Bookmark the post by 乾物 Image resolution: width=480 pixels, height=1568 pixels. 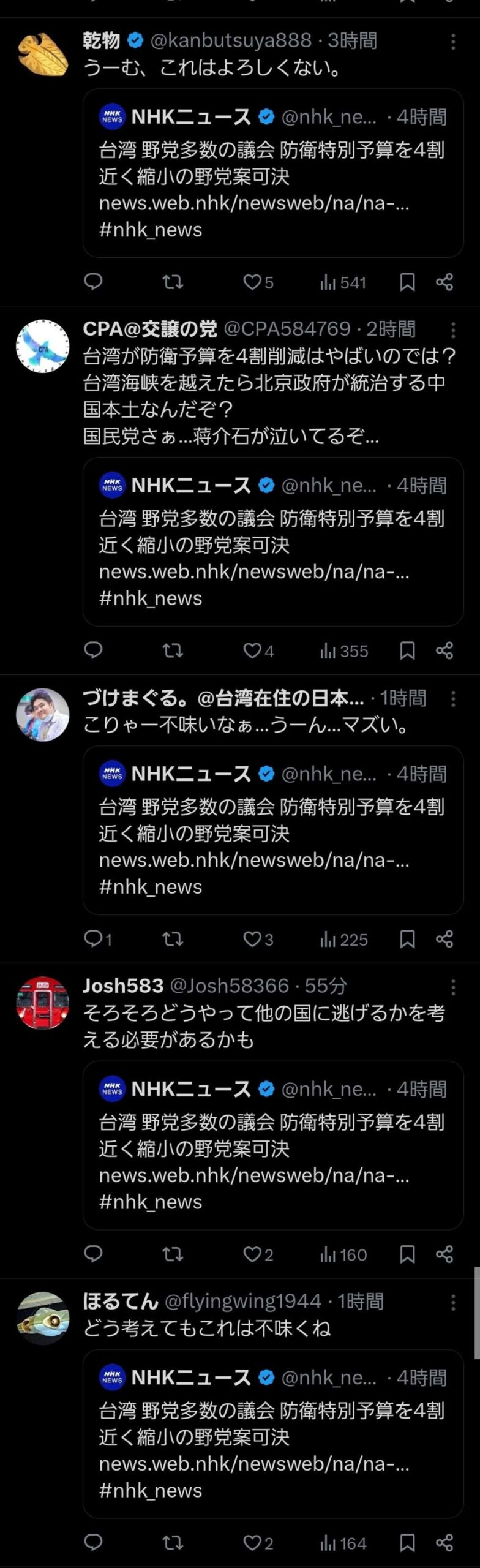407,282
